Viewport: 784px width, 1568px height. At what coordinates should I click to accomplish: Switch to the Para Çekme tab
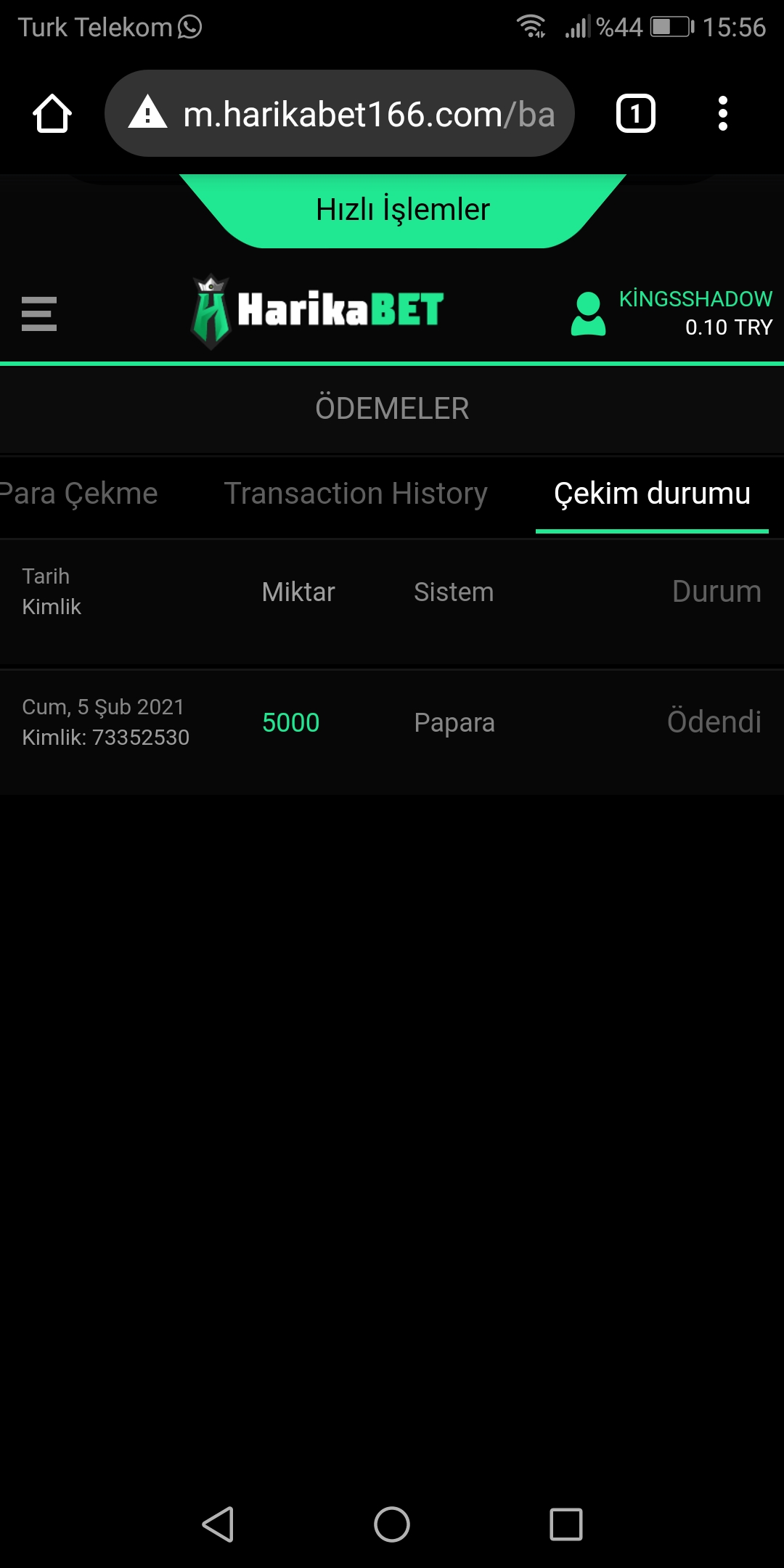click(x=78, y=494)
